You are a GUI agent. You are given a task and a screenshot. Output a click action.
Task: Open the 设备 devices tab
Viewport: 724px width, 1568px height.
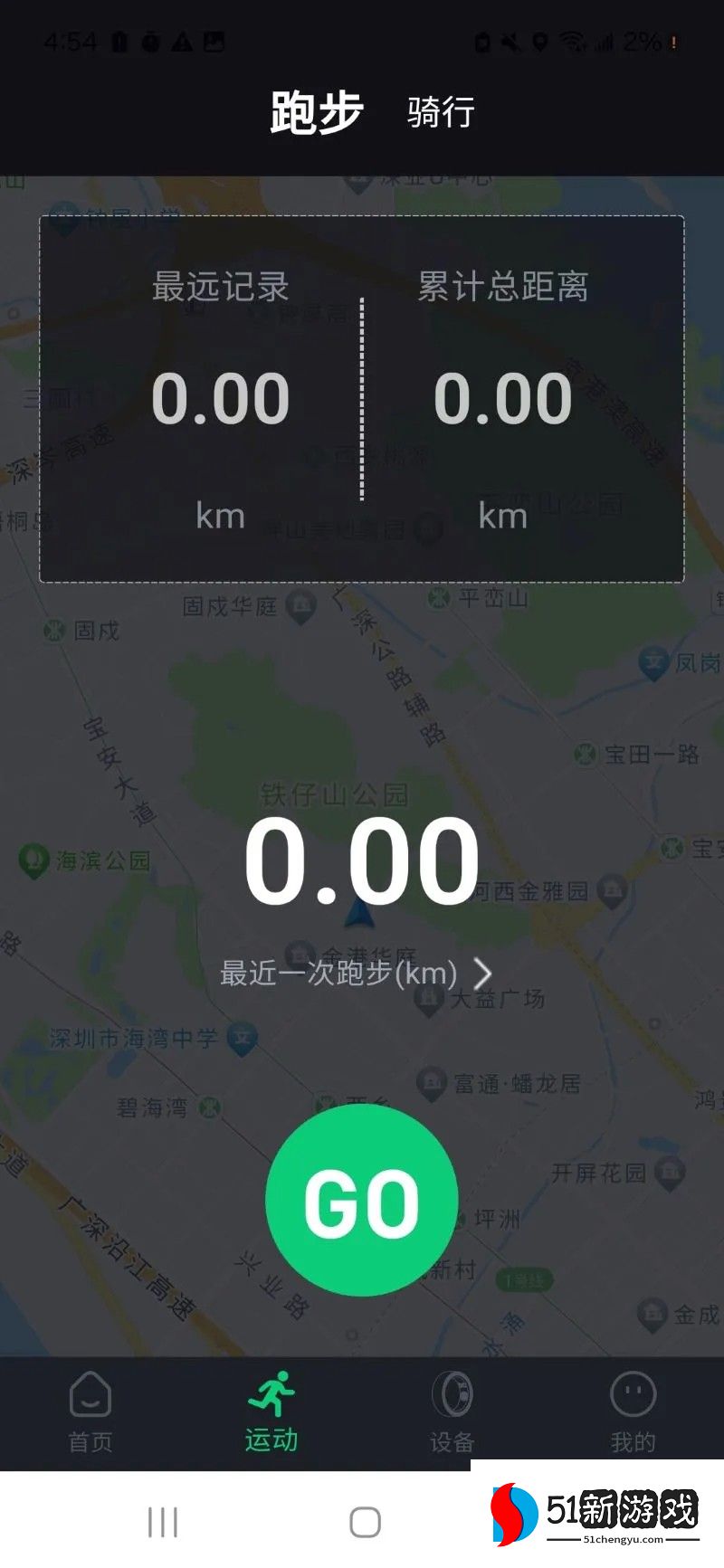pos(452,1411)
